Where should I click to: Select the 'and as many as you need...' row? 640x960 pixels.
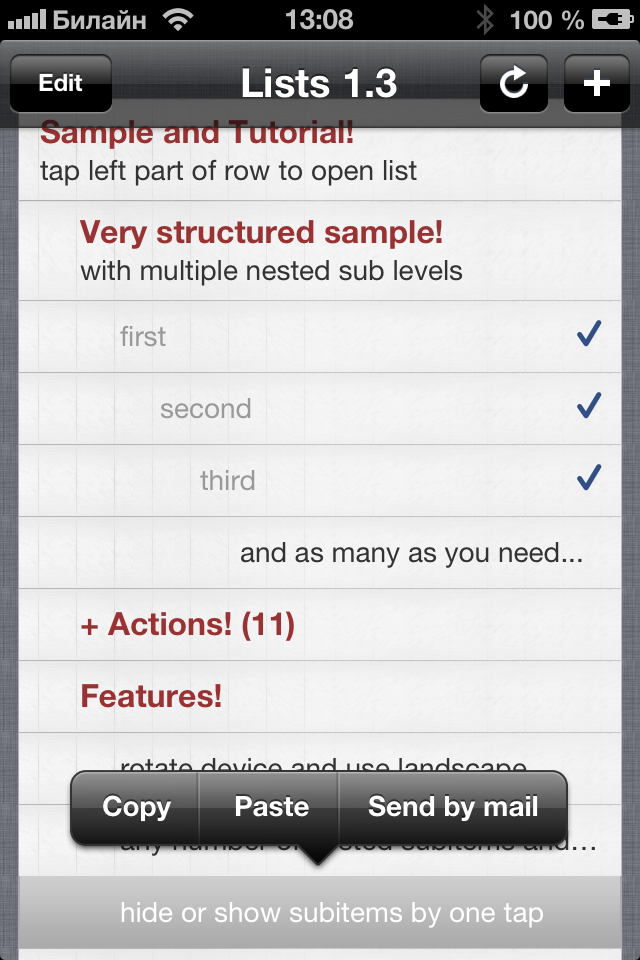click(411, 553)
